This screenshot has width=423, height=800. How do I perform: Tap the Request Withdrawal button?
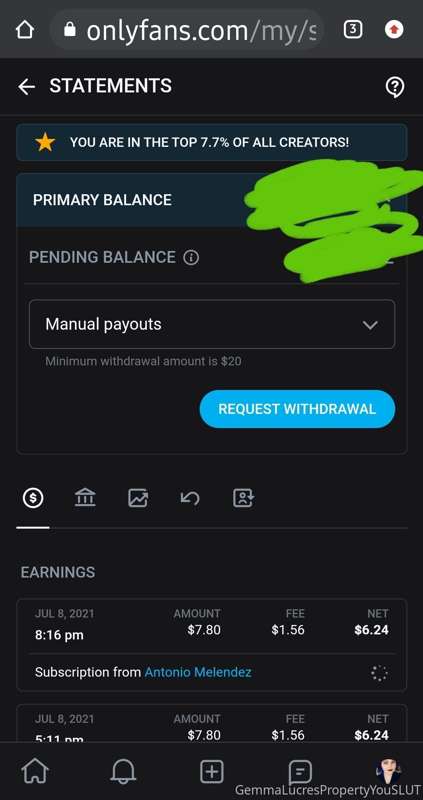point(297,409)
